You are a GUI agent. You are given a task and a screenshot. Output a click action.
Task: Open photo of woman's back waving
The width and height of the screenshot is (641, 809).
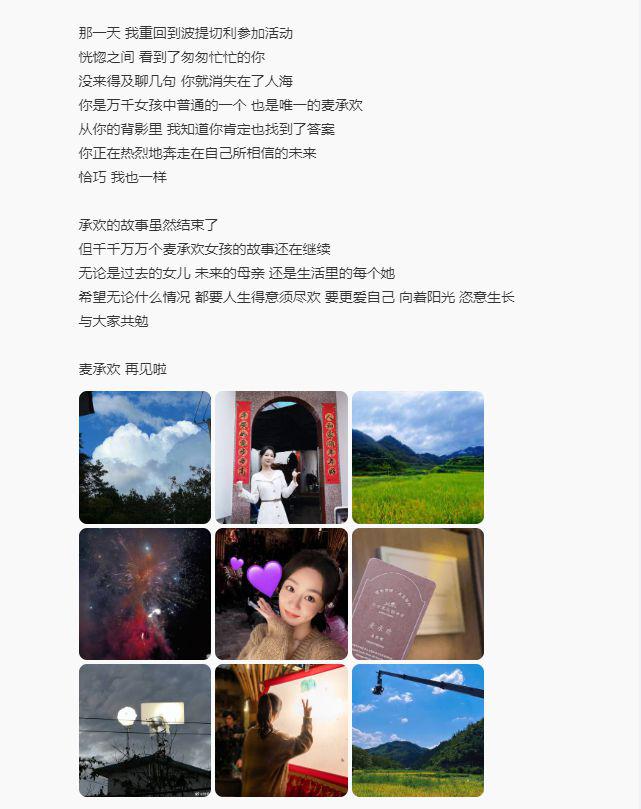click(x=281, y=730)
